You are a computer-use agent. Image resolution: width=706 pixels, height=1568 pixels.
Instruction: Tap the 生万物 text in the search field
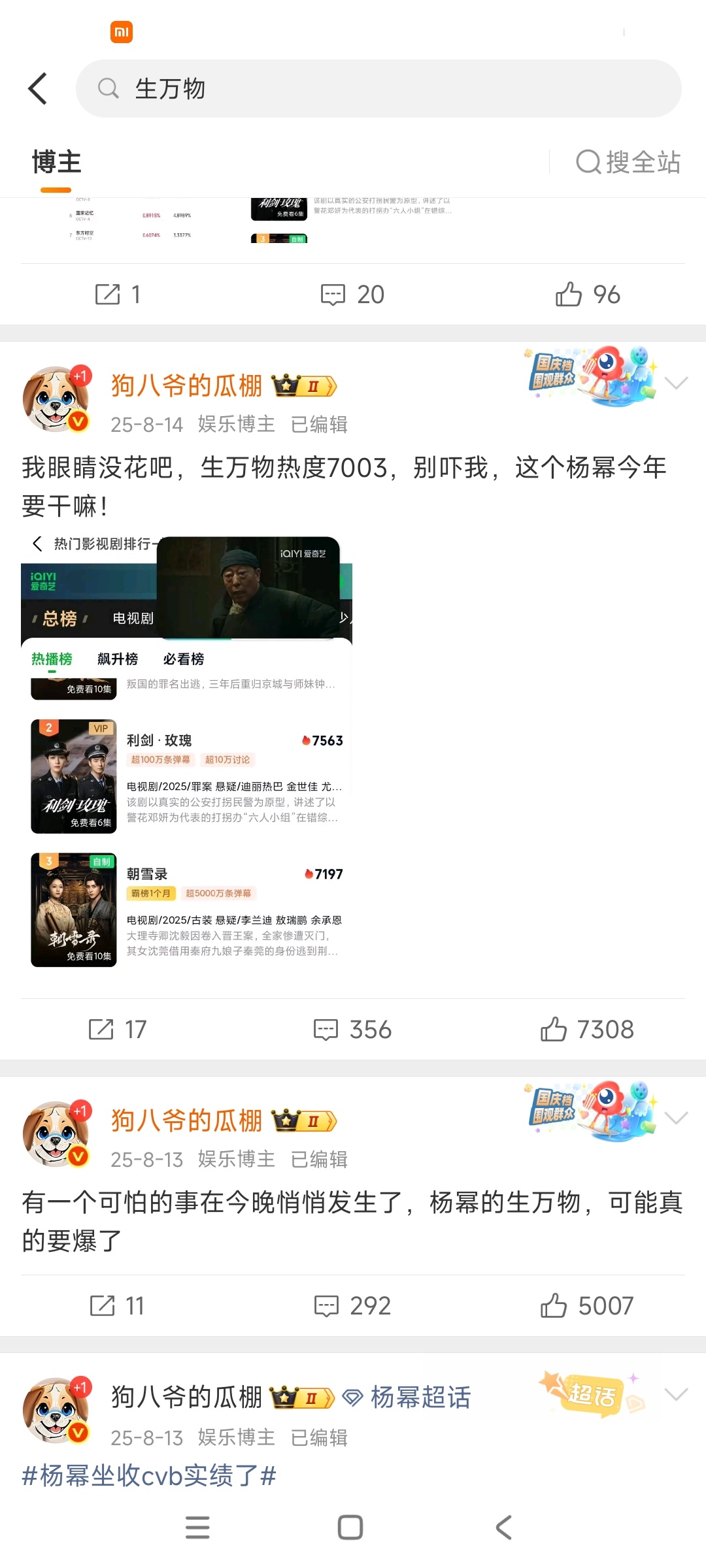171,88
